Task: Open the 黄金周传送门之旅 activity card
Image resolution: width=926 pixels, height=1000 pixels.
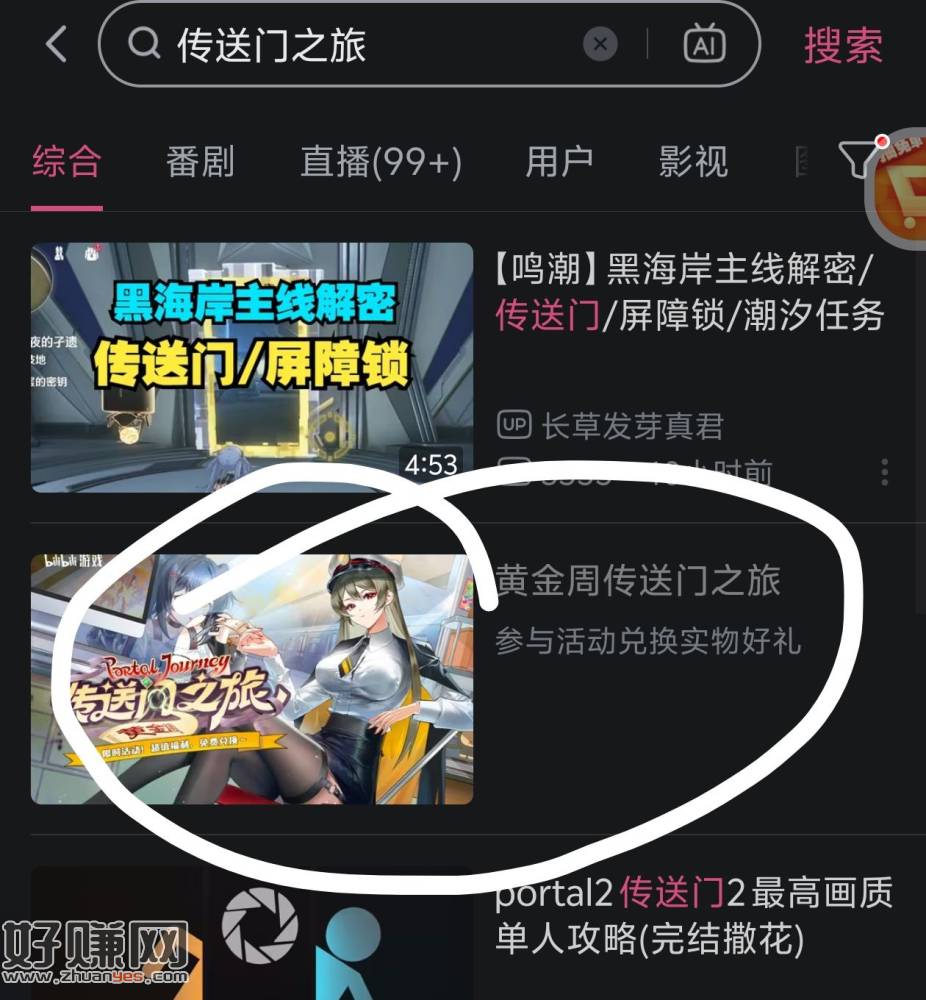Action: (x=251, y=679)
